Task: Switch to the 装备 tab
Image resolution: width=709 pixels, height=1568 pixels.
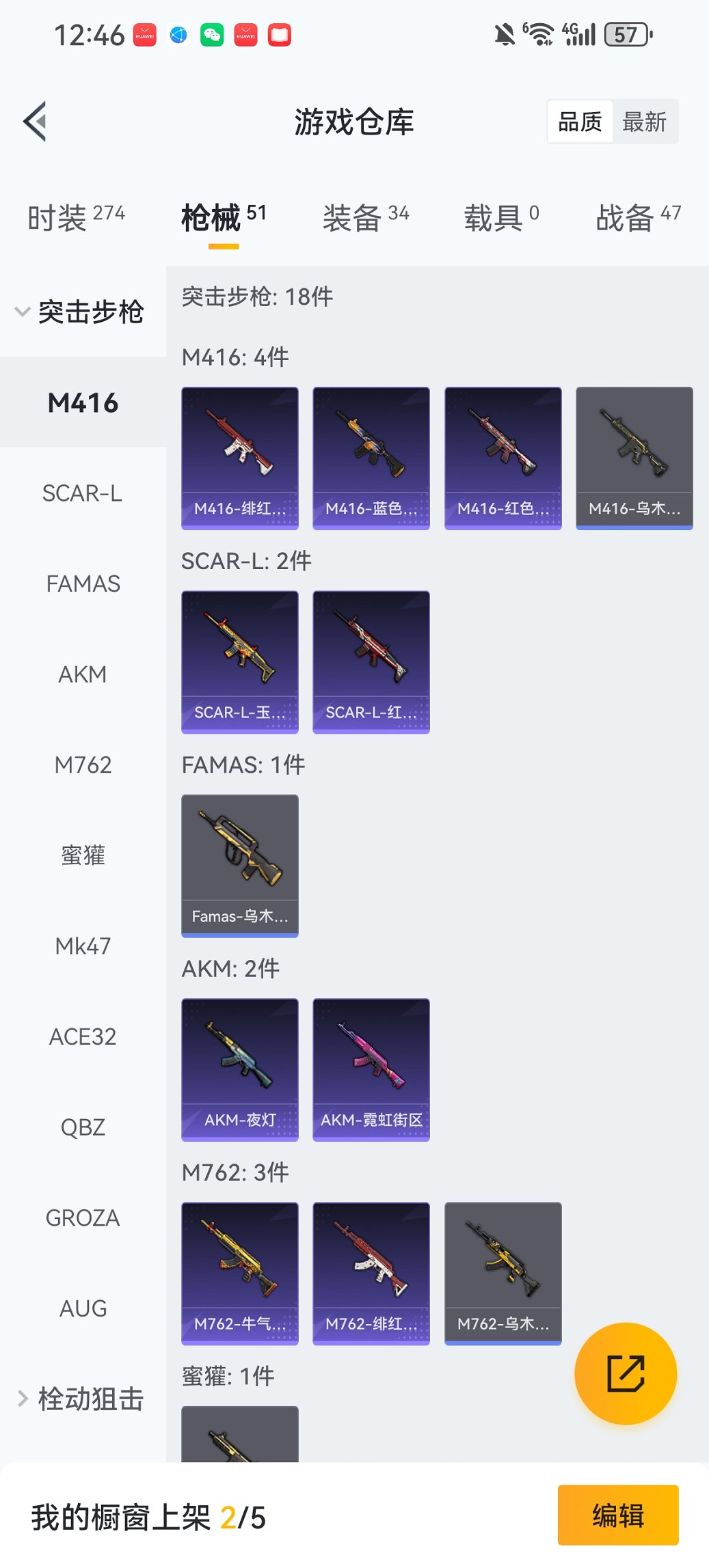Action: (365, 217)
